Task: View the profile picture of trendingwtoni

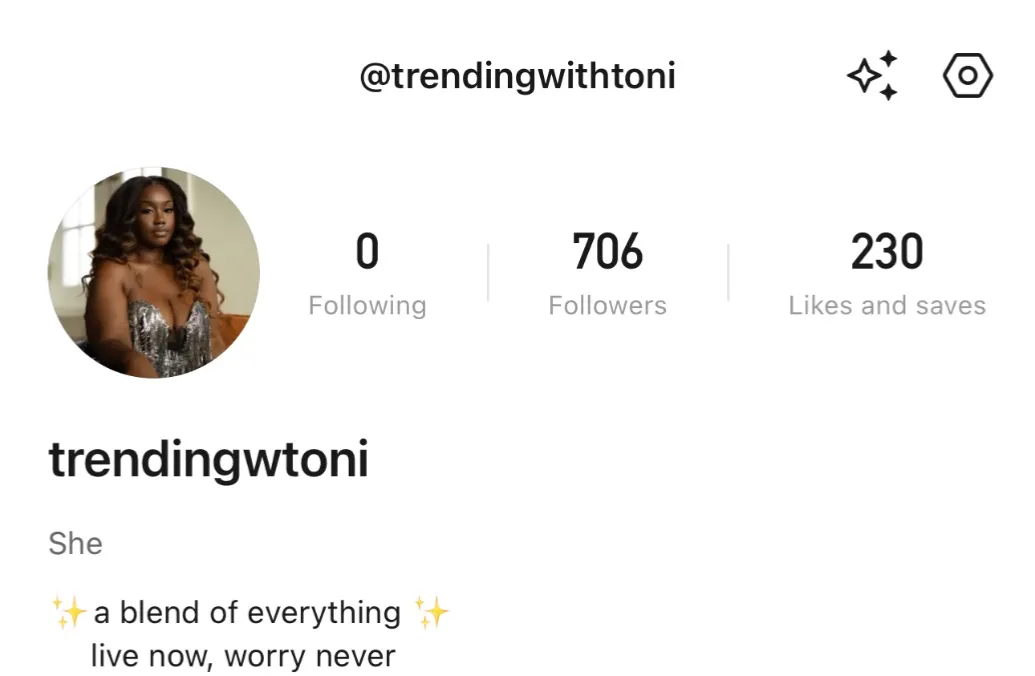Action: point(154,272)
